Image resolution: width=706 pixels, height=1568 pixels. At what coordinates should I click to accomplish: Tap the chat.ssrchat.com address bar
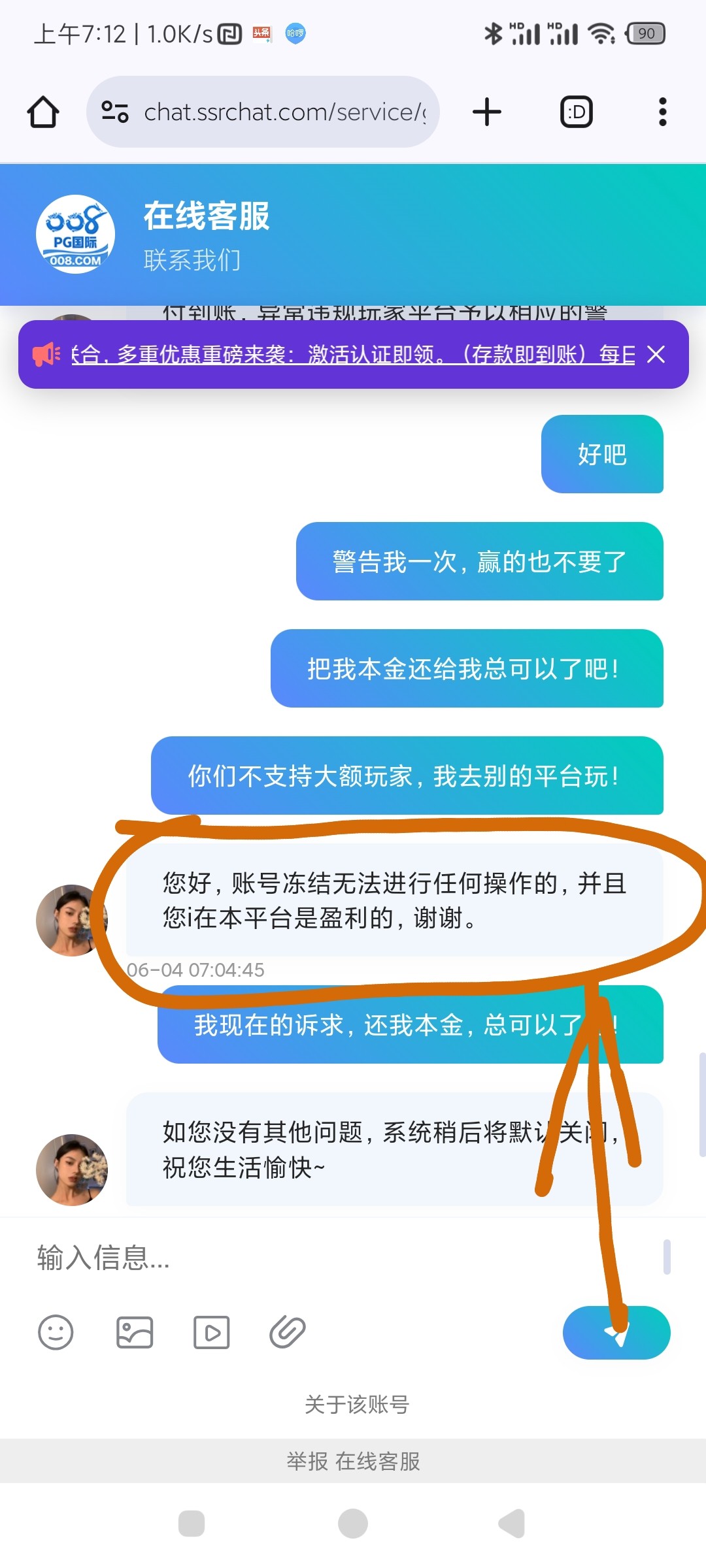coord(275,112)
